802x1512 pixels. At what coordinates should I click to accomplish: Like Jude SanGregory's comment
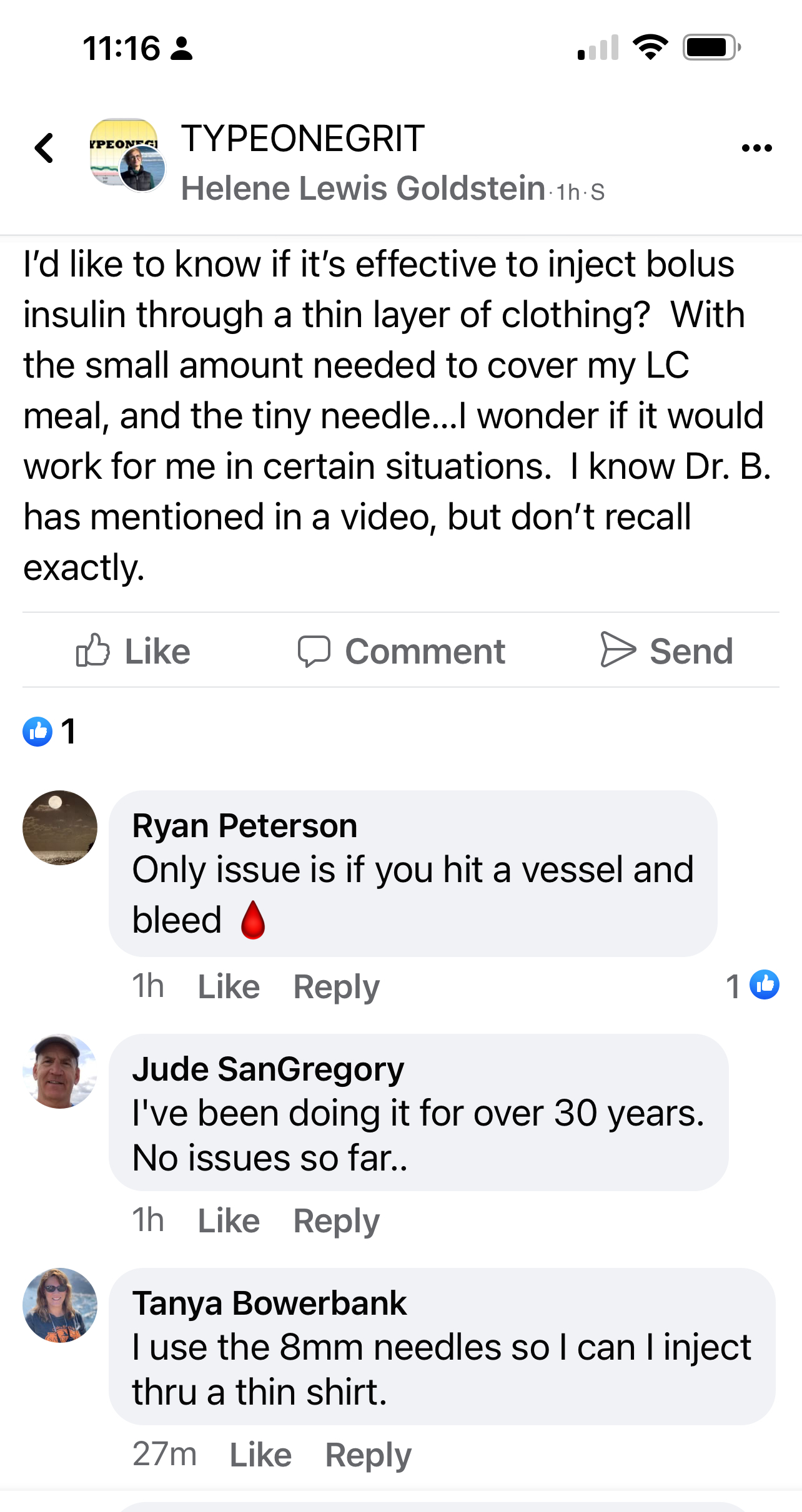pos(229,1220)
